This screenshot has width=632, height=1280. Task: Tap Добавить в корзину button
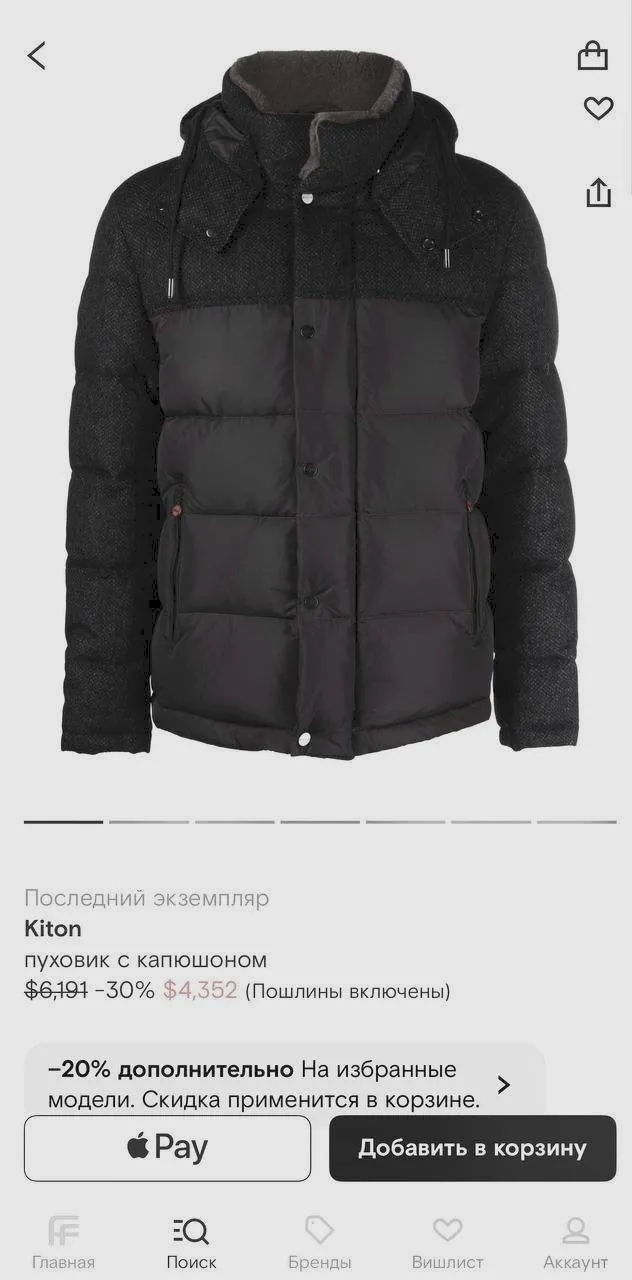[x=472, y=1148]
